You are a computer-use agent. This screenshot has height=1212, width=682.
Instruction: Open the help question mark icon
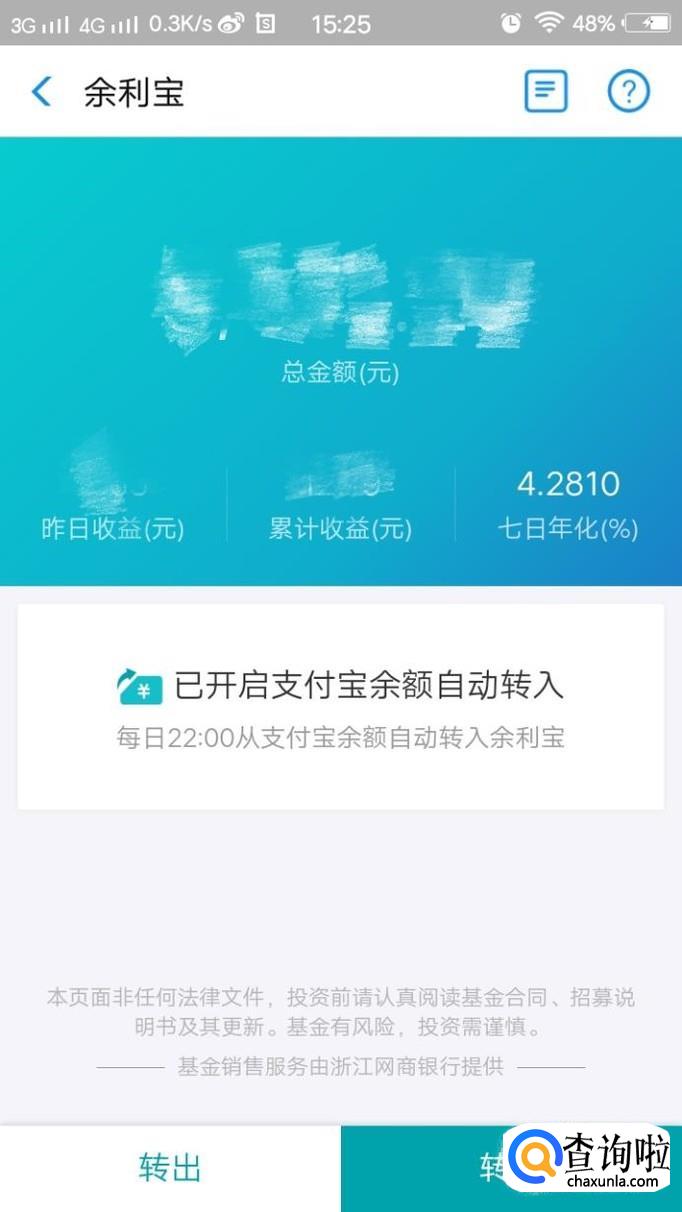point(628,92)
